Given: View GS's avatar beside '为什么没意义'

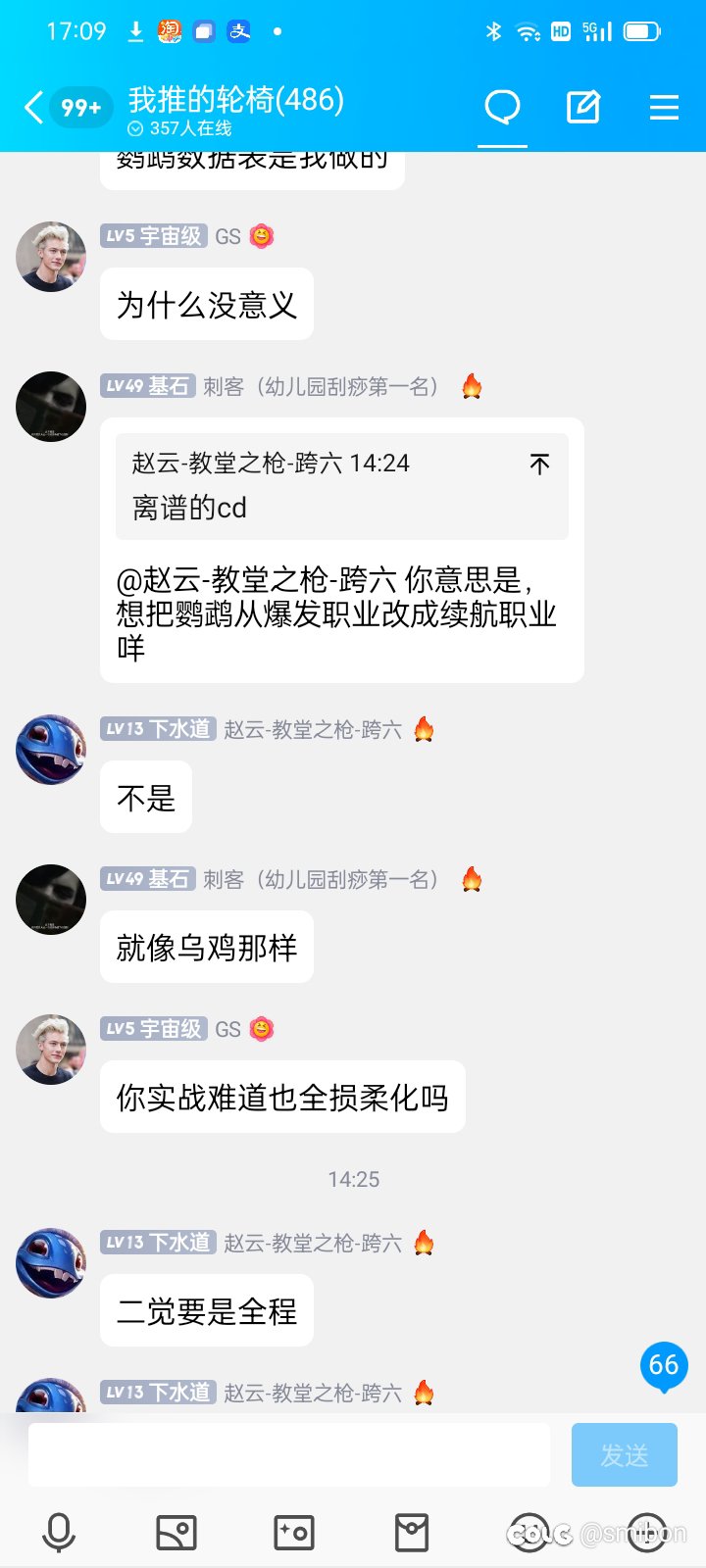Looking at the screenshot, I should pyautogui.click(x=51, y=257).
